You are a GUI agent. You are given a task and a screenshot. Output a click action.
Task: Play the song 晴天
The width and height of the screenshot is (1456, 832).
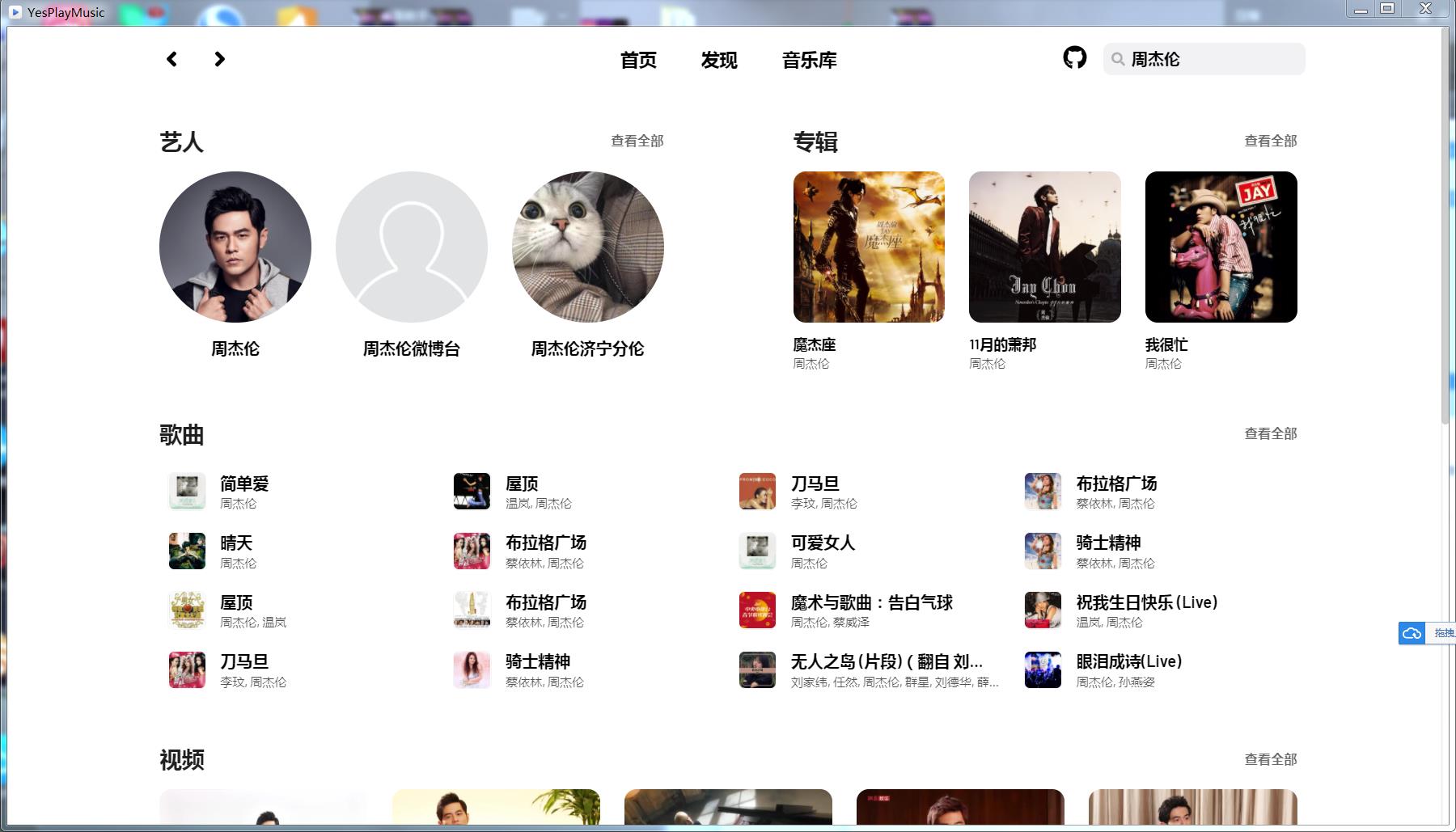236,543
